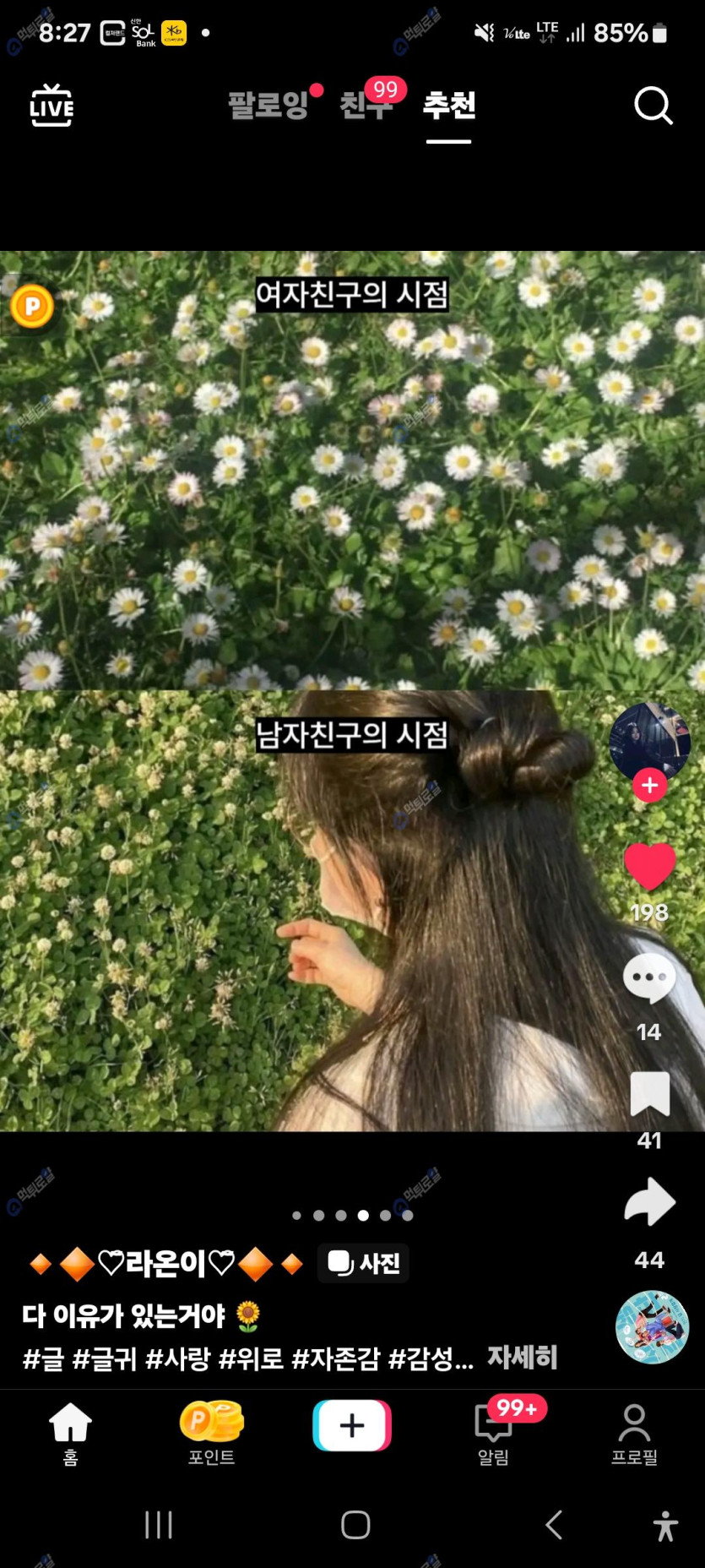This screenshot has height=1568, width=705.
Task: Go to the 홈 tab
Action: click(x=71, y=1432)
